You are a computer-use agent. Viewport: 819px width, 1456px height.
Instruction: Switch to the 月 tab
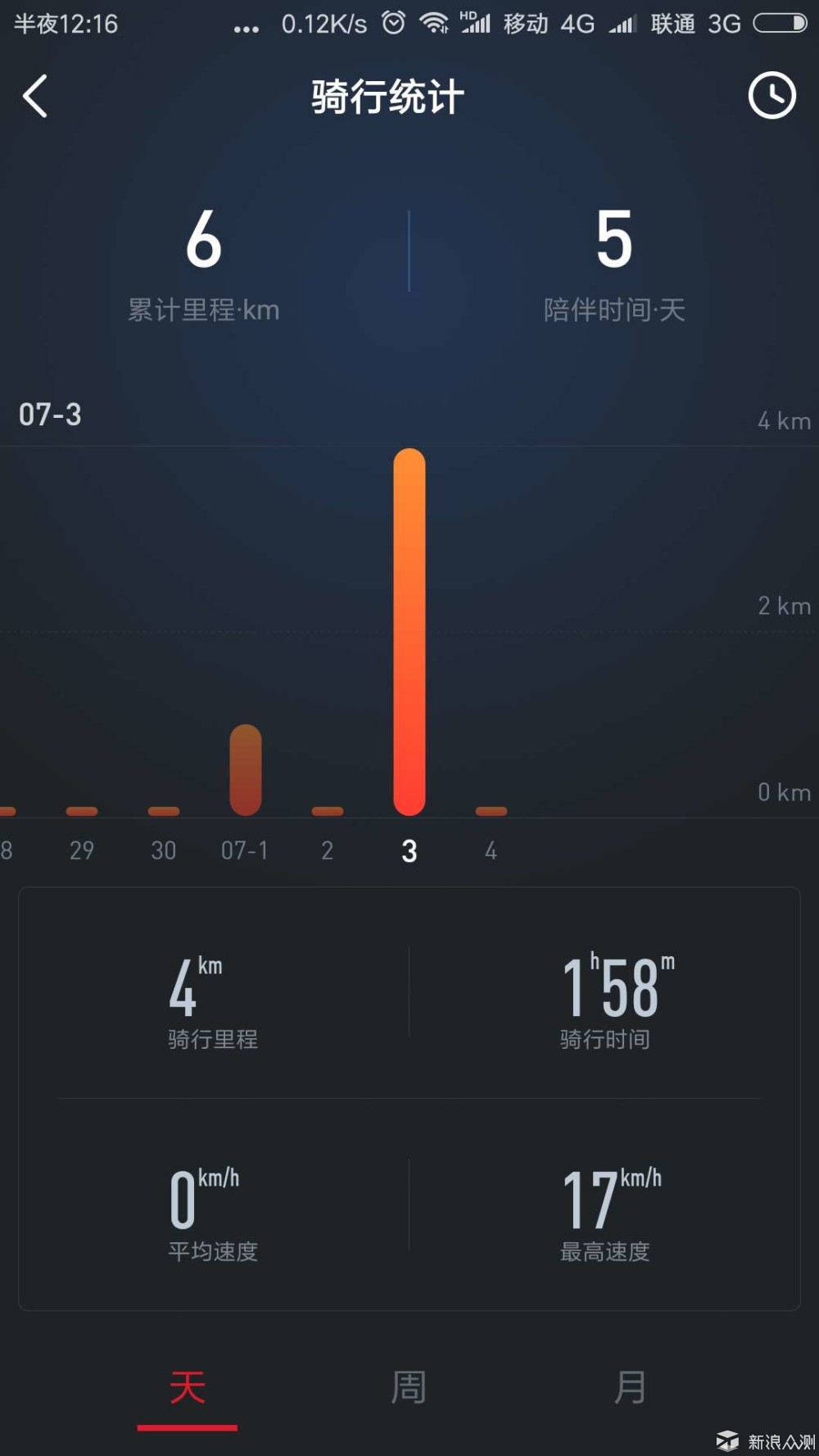click(630, 1387)
